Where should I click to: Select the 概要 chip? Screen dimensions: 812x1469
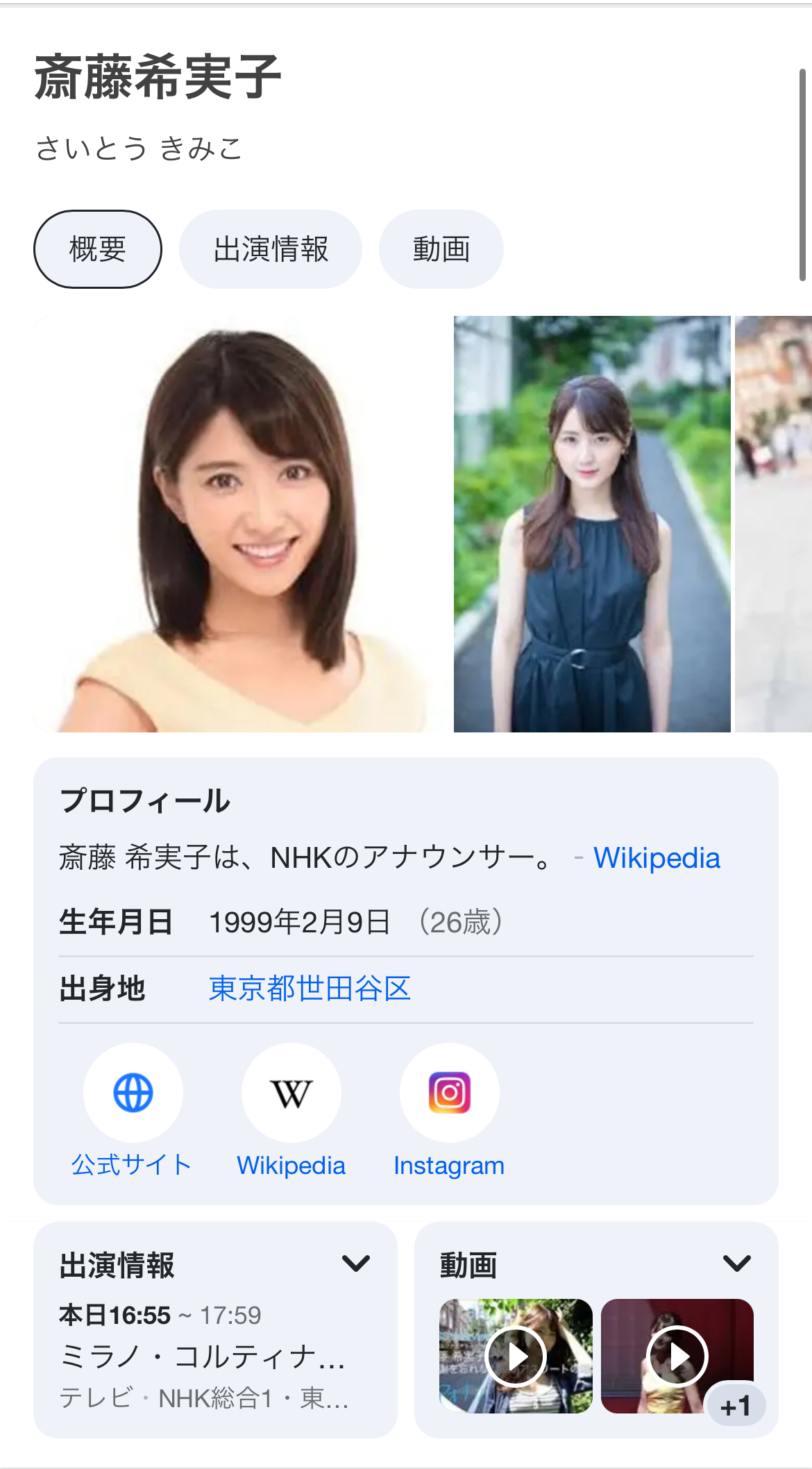(x=98, y=249)
